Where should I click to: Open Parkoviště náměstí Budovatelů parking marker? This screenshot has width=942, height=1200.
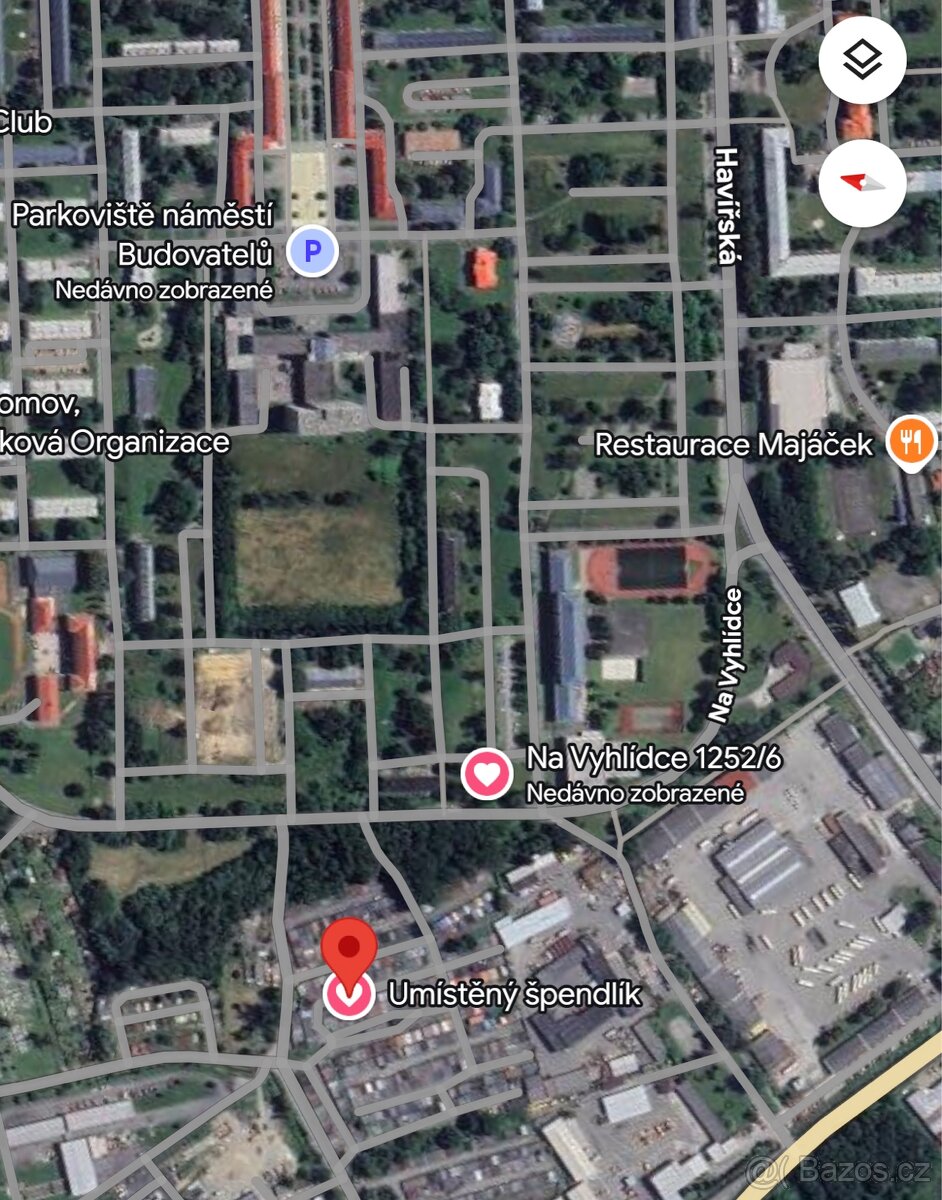click(x=312, y=252)
